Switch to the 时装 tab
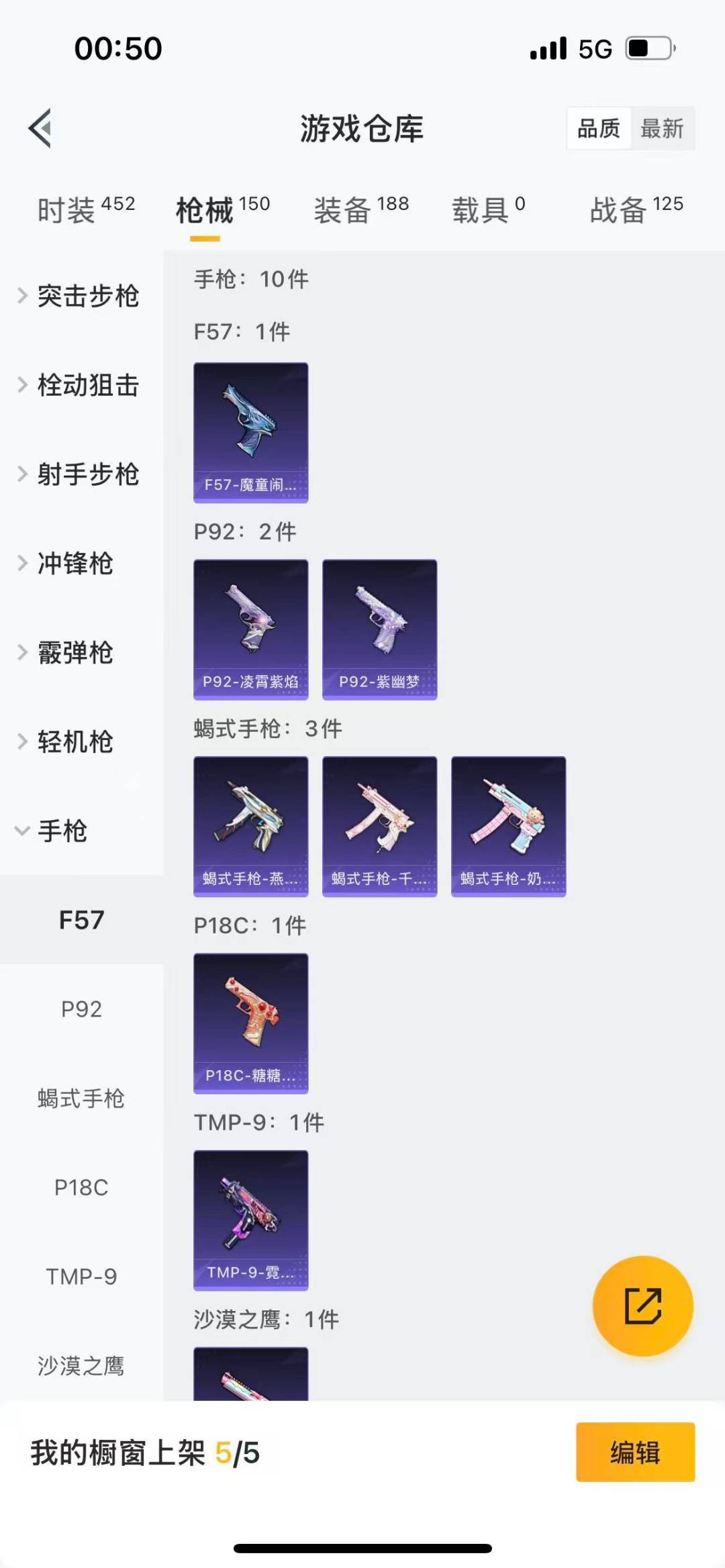 pos(86,210)
